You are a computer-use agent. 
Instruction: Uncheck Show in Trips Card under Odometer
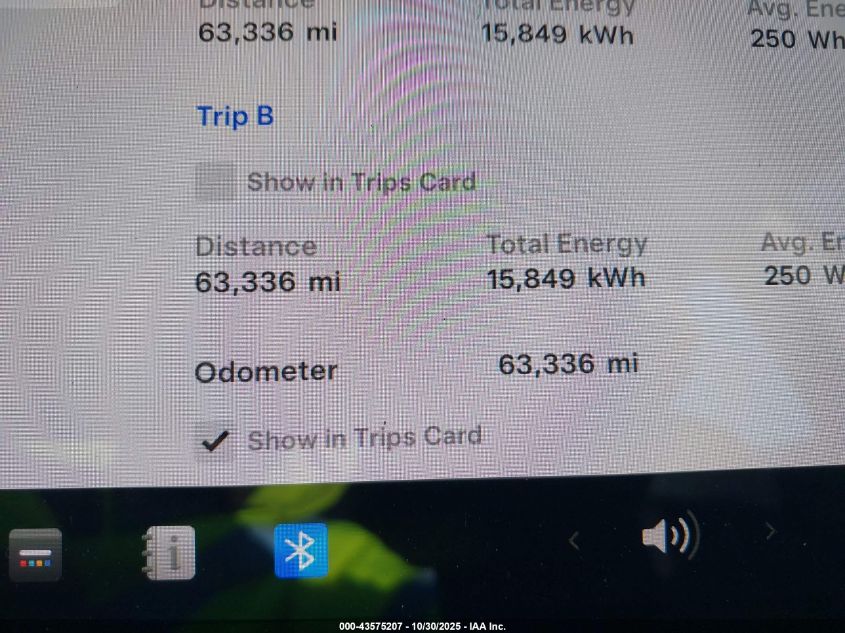pyautogui.click(x=214, y=440)
